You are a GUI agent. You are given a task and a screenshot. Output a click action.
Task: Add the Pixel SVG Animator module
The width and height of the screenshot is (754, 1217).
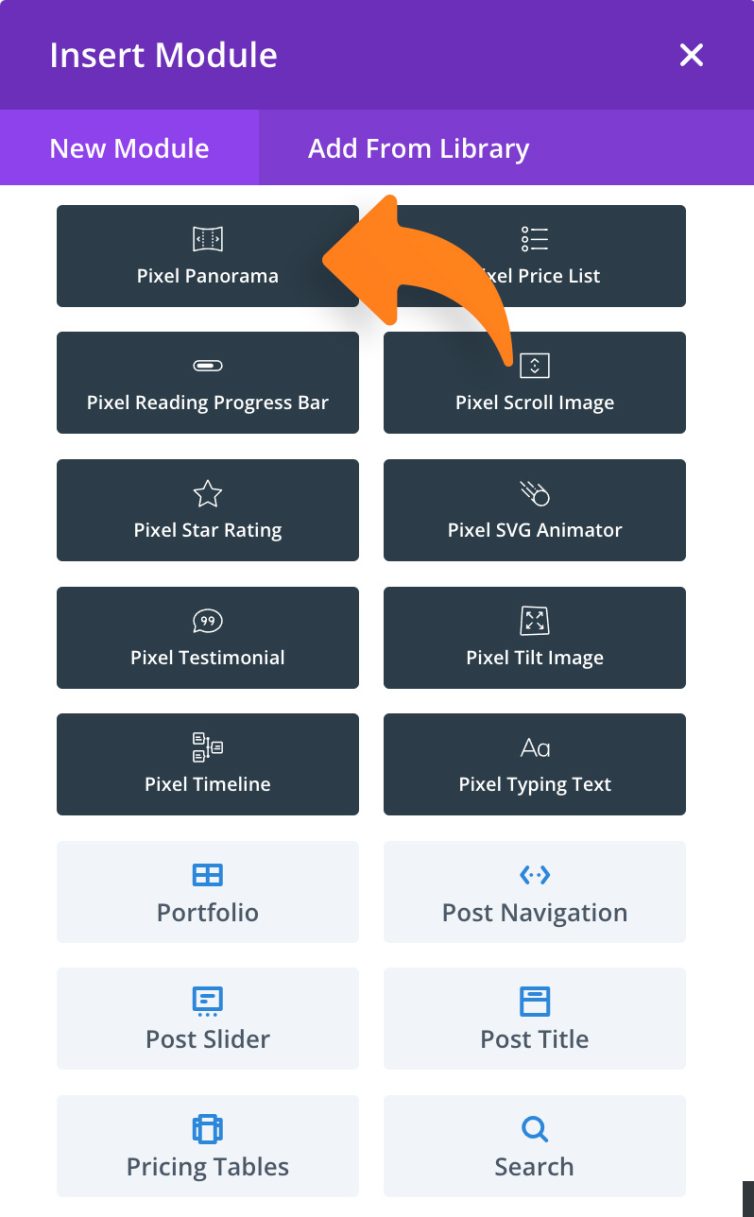click(x=534, y=510)
